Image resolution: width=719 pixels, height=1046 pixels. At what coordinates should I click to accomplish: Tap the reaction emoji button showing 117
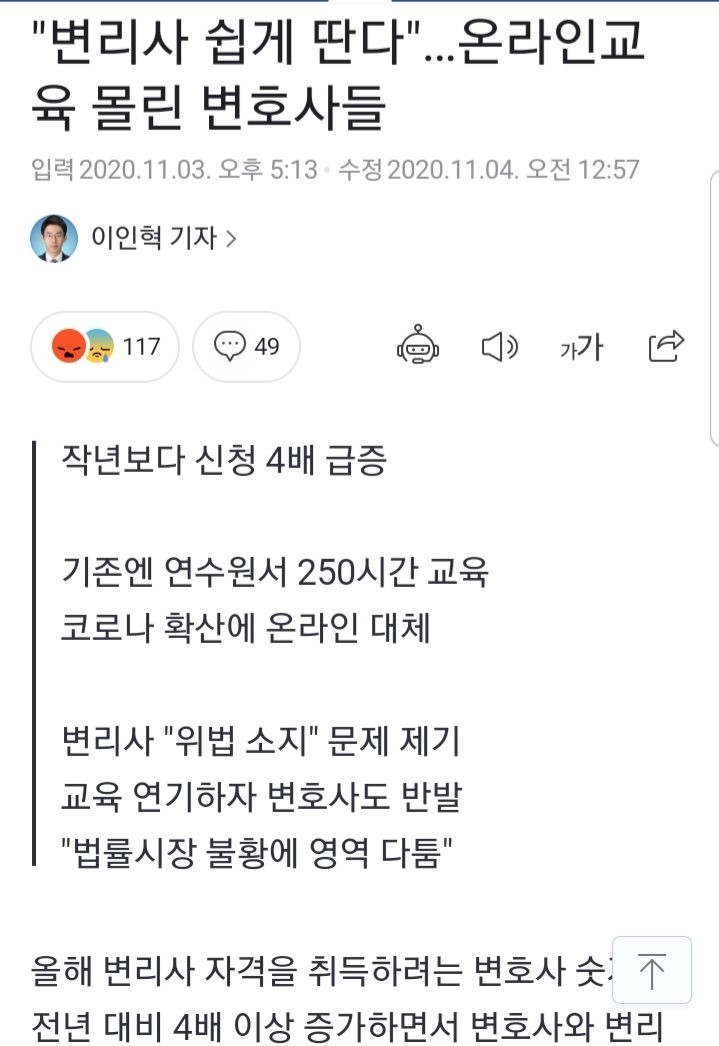pos(105,347)
